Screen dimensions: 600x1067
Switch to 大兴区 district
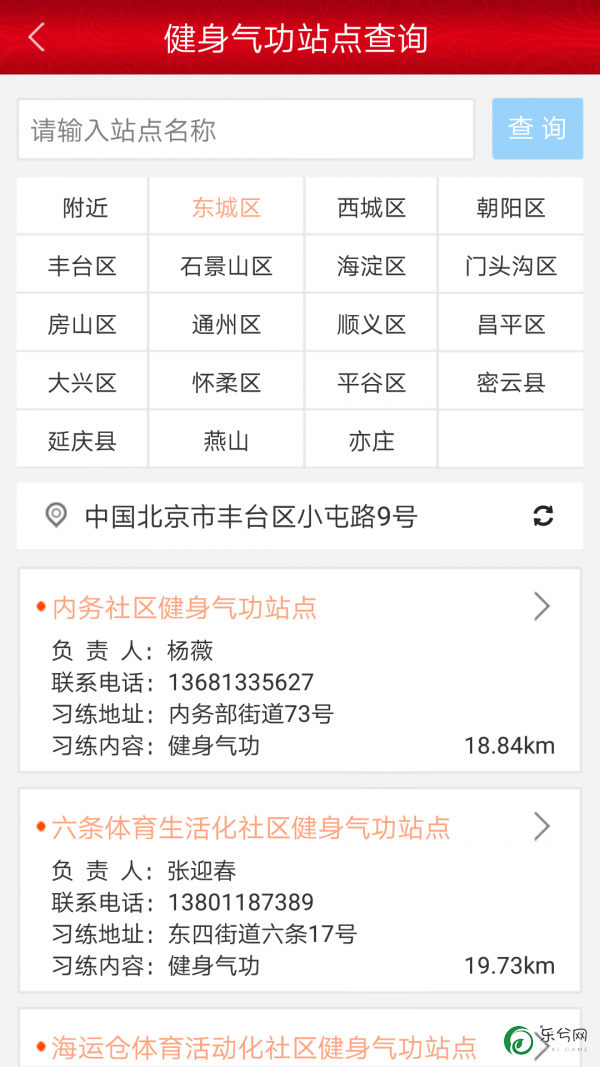click(82, 382)
